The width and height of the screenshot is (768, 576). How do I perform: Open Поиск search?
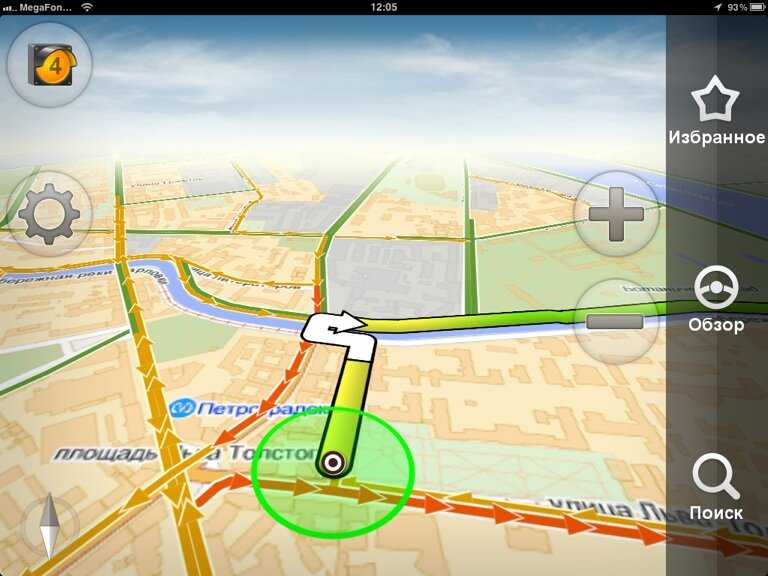(716, 488)
